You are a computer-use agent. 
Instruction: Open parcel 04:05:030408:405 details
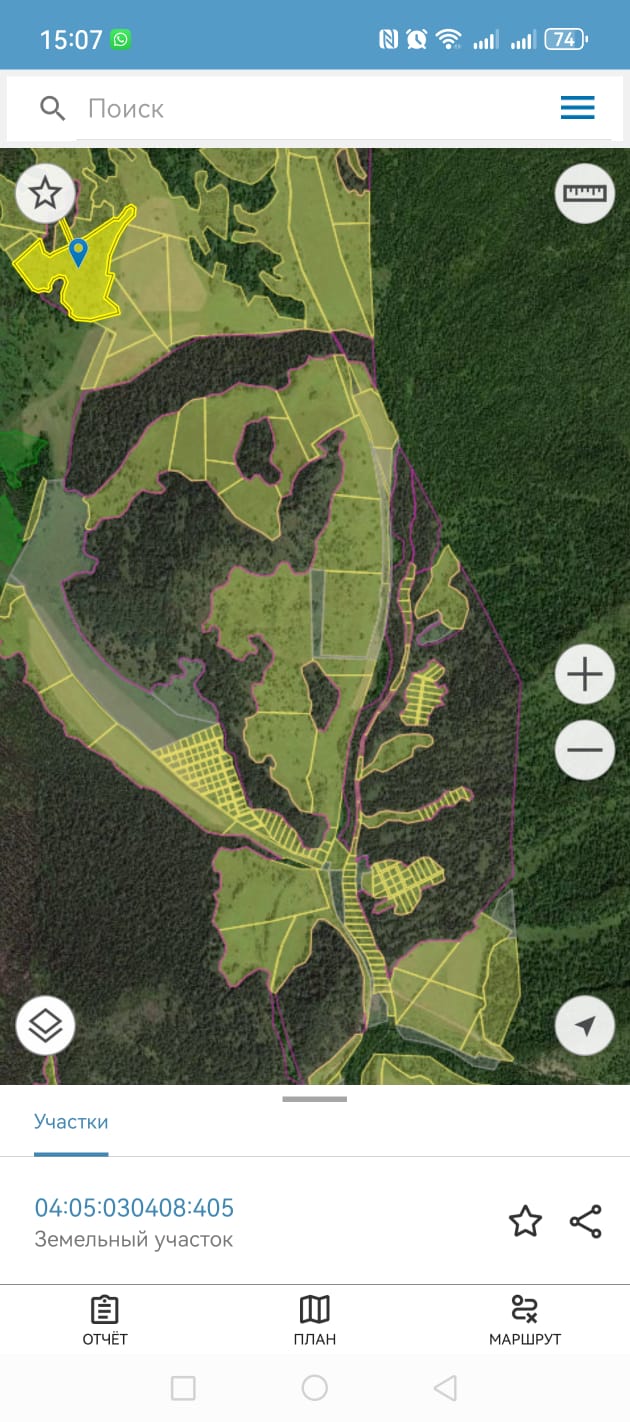click(x=134, y=1208)
